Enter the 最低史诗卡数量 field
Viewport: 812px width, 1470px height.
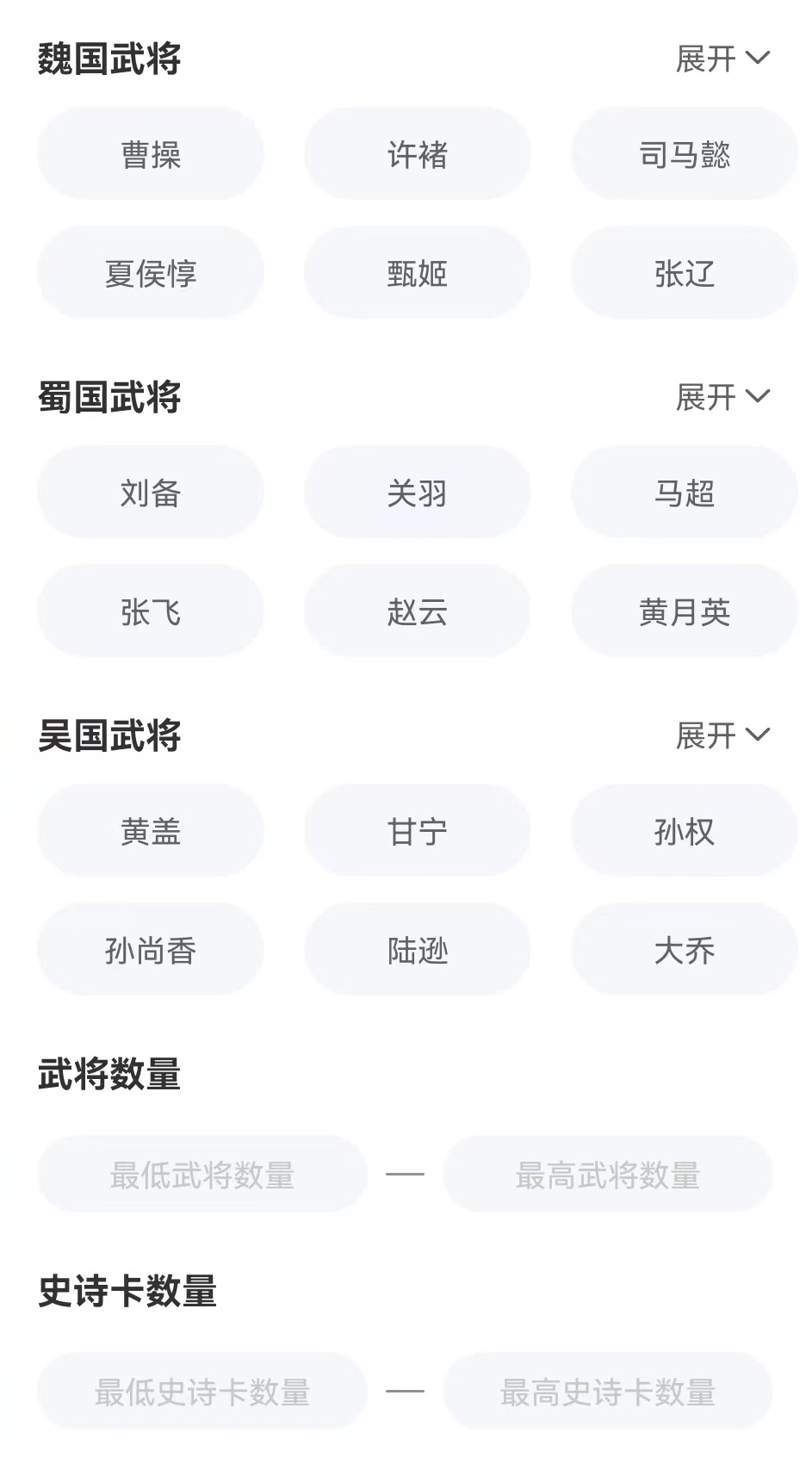click(x=202, y=1392)
